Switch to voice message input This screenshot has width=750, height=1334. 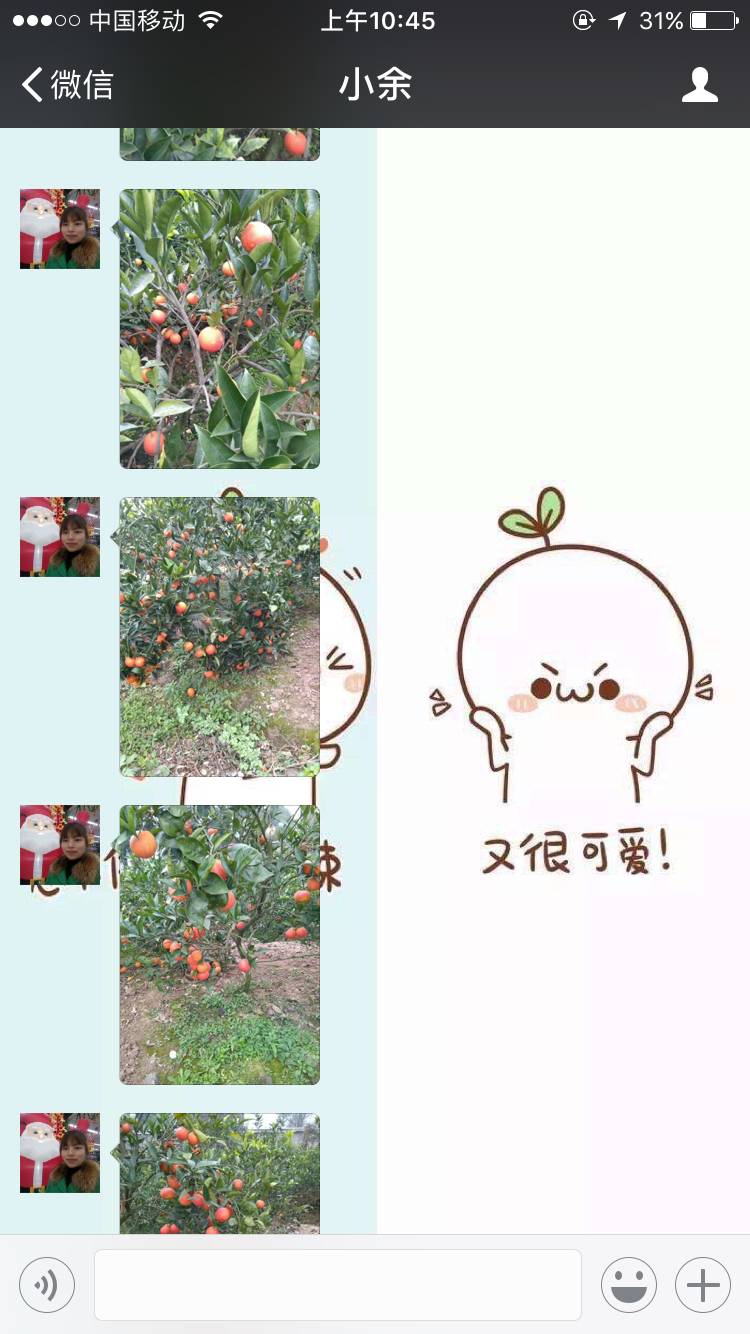tap(47, 1285)
